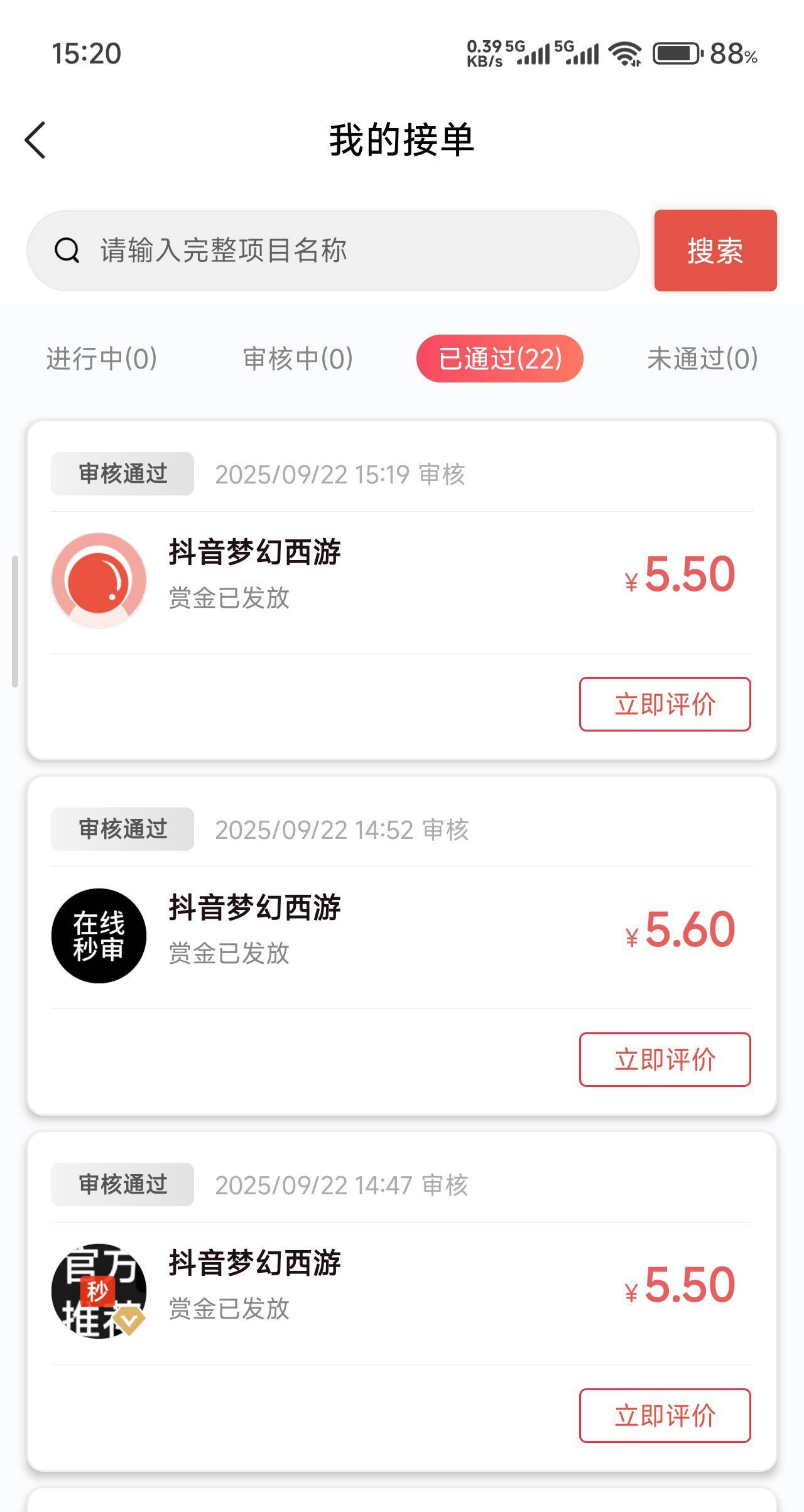Screen dimensions: 804x1512
Task: Go back using the top-left arrow
Action: tap(36, 140)
